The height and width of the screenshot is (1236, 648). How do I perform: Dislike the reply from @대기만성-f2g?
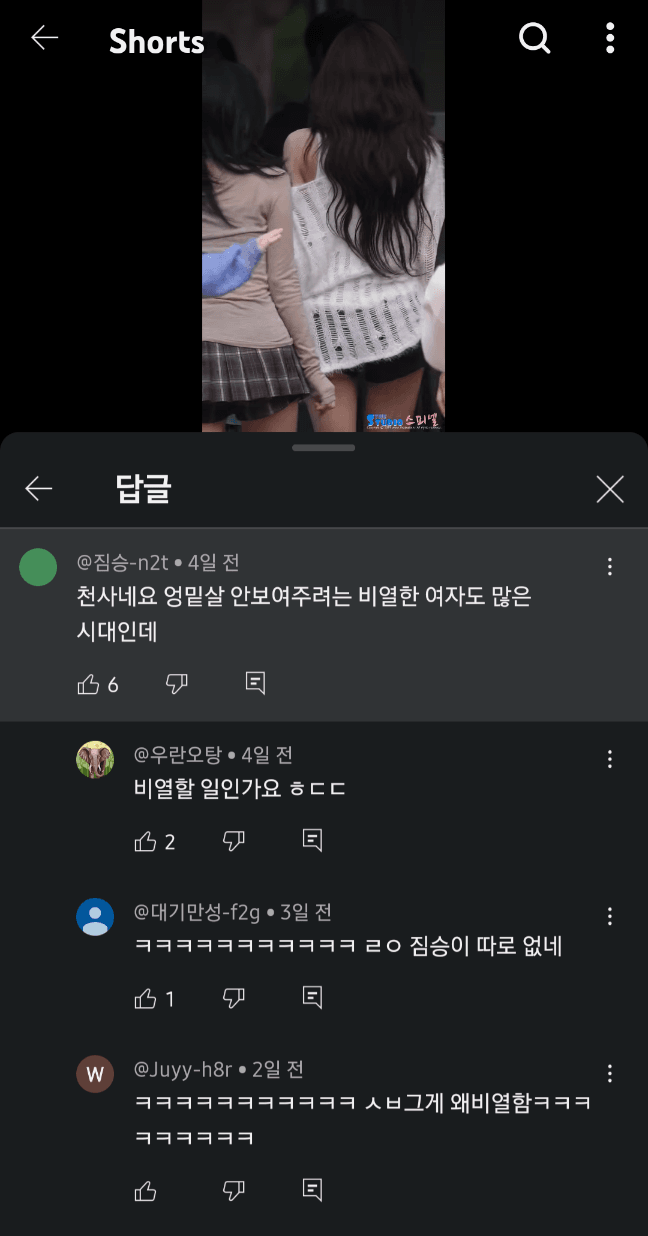234,998
